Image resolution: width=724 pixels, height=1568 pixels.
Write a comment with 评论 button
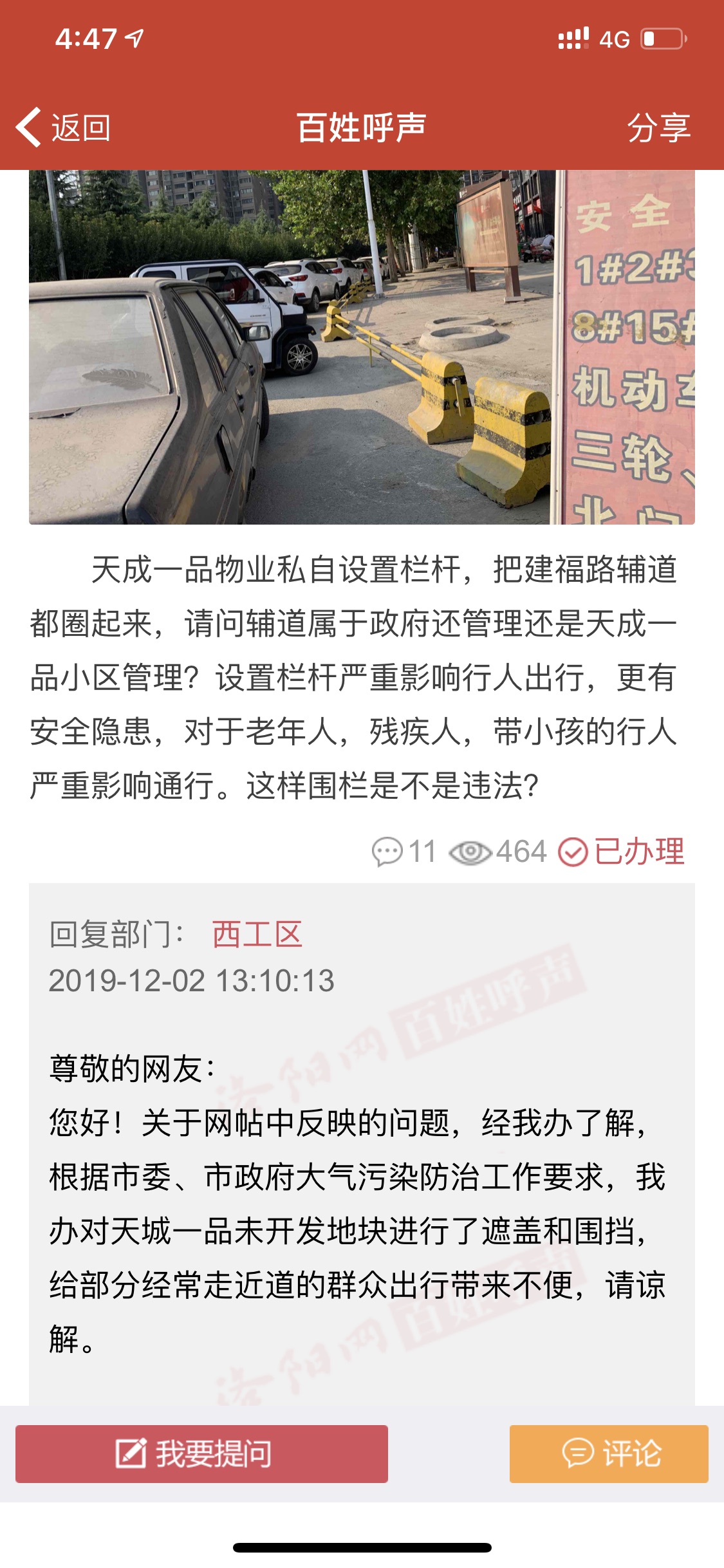pos(609,1454)
